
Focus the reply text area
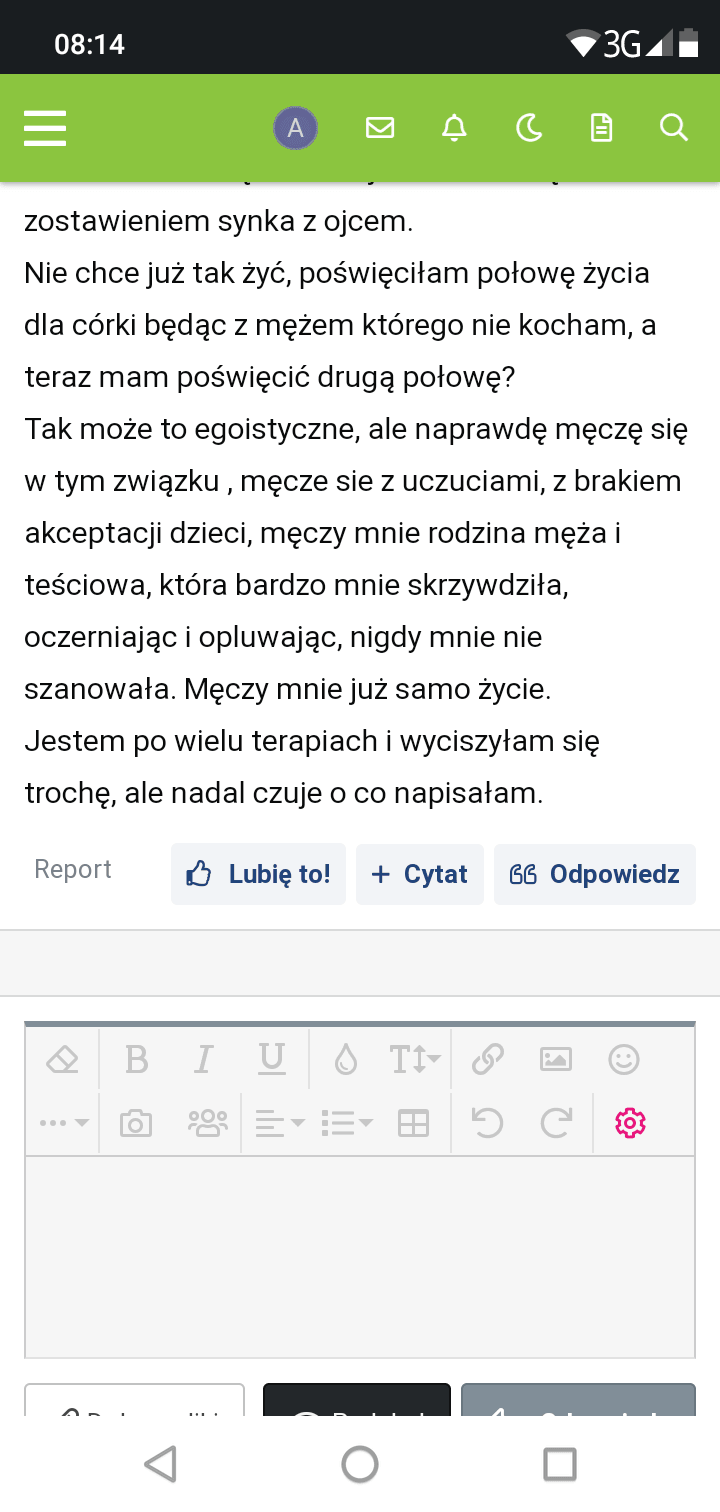(x=360, y=1255)
